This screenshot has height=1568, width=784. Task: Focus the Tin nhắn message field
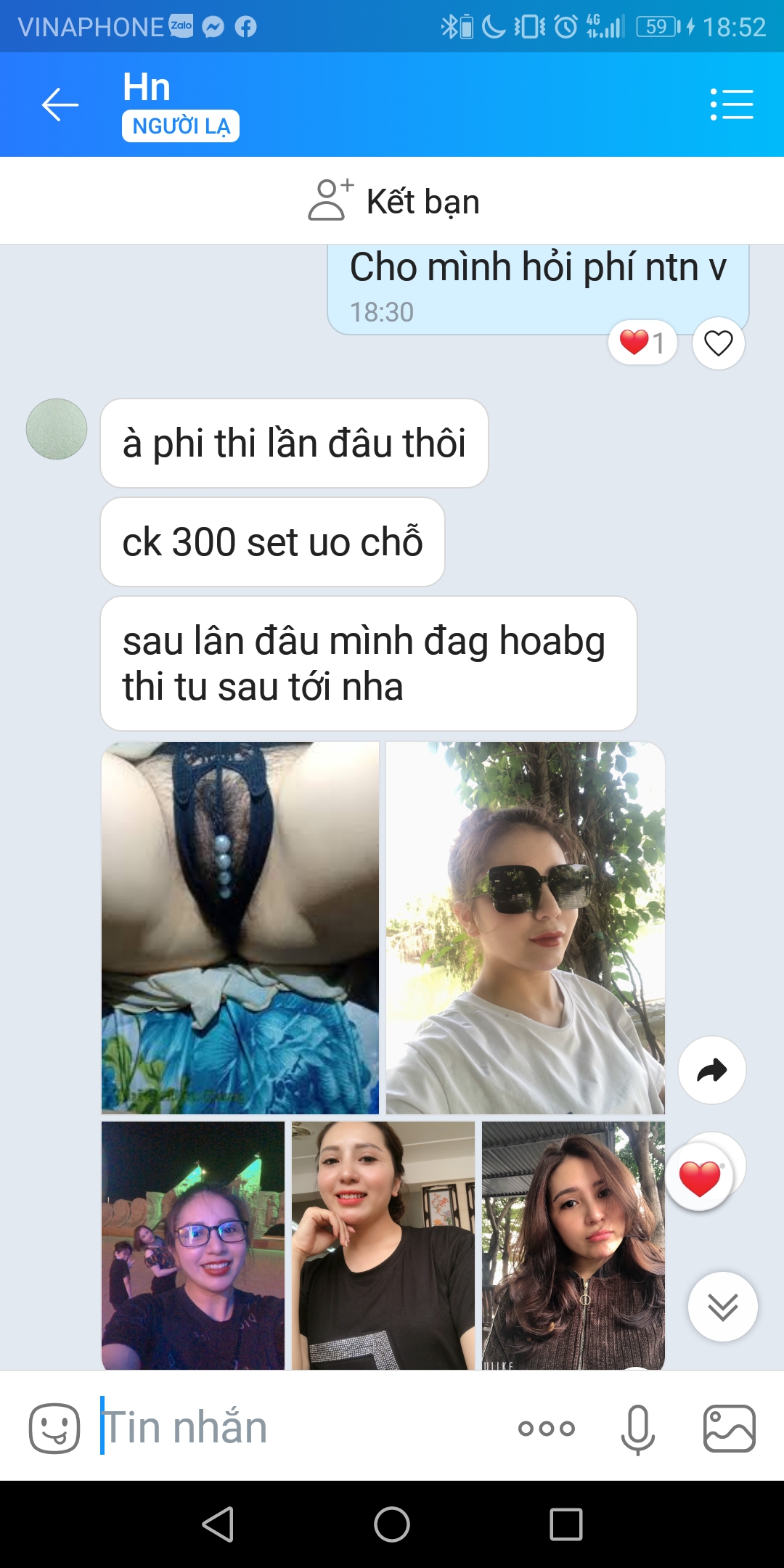click(x=298, y=1427)
